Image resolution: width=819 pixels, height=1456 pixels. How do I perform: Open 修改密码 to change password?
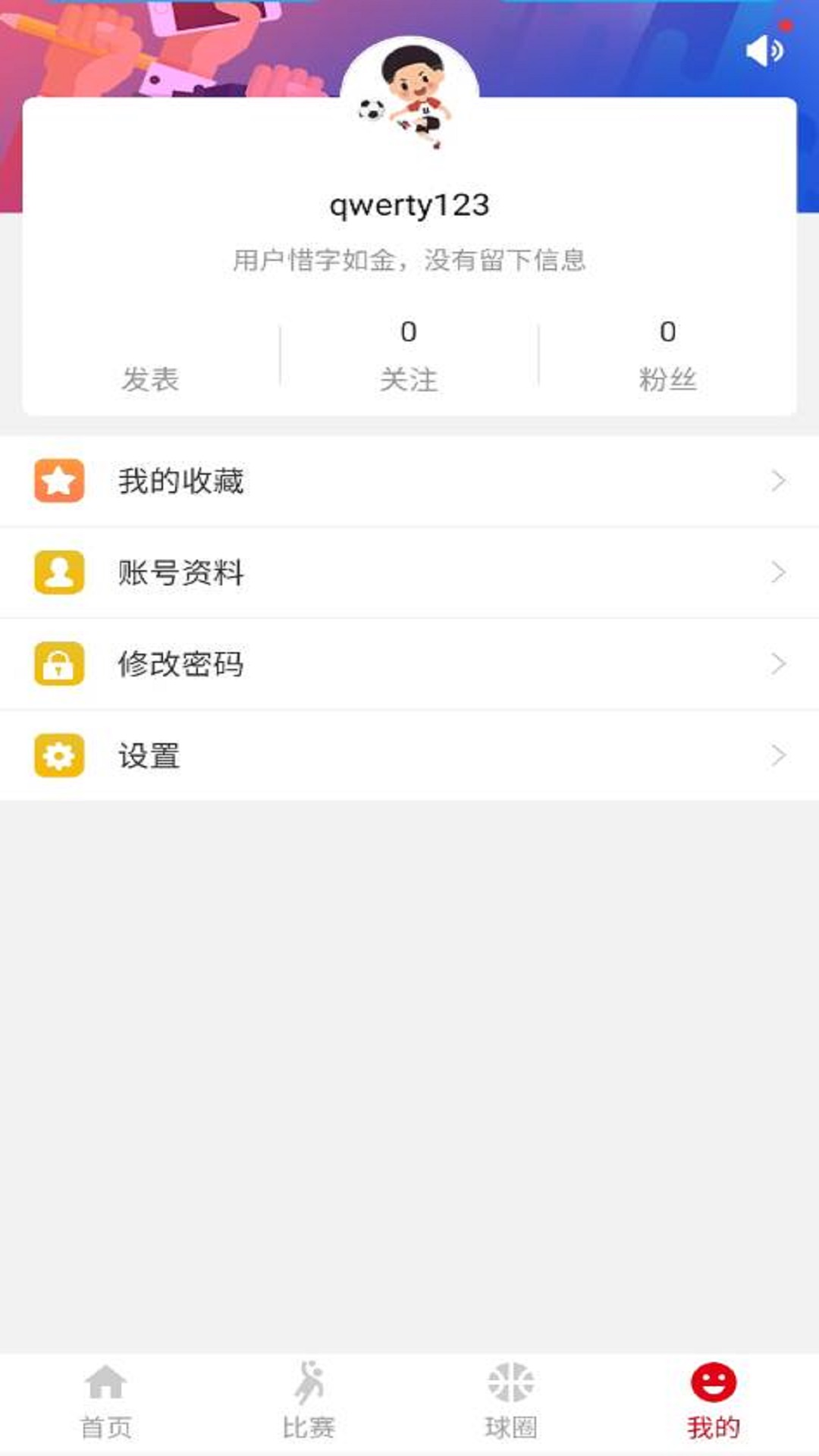click(x=409, y=664)
